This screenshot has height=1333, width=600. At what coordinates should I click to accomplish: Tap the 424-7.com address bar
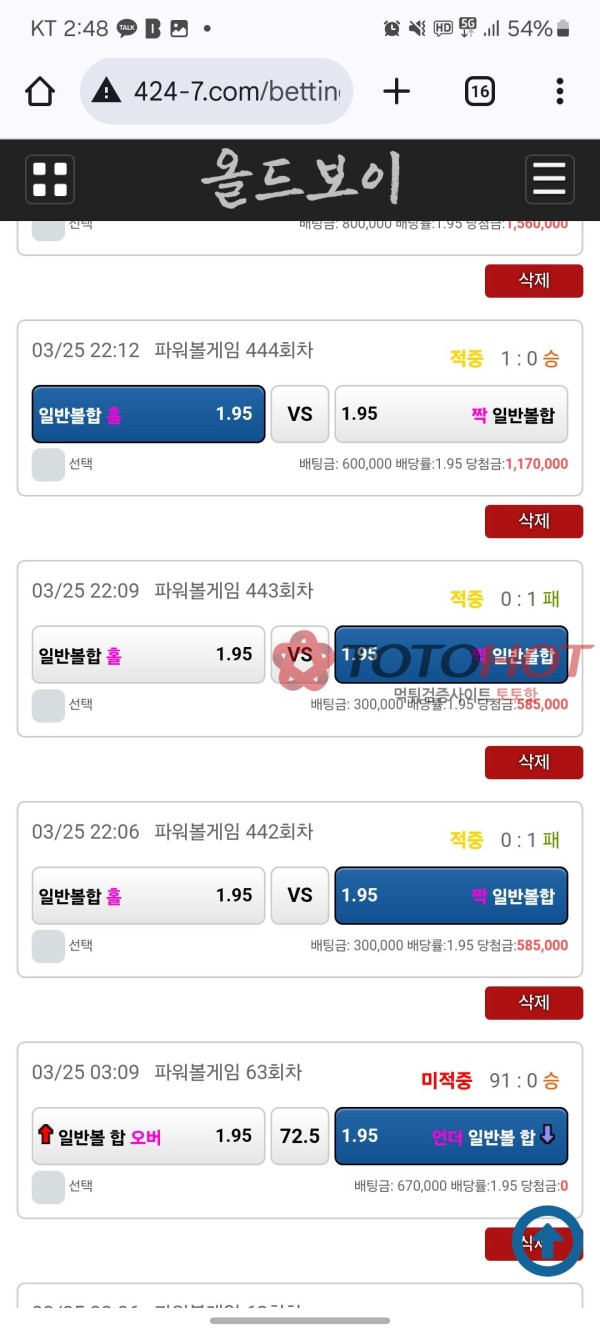click(216, 91)
